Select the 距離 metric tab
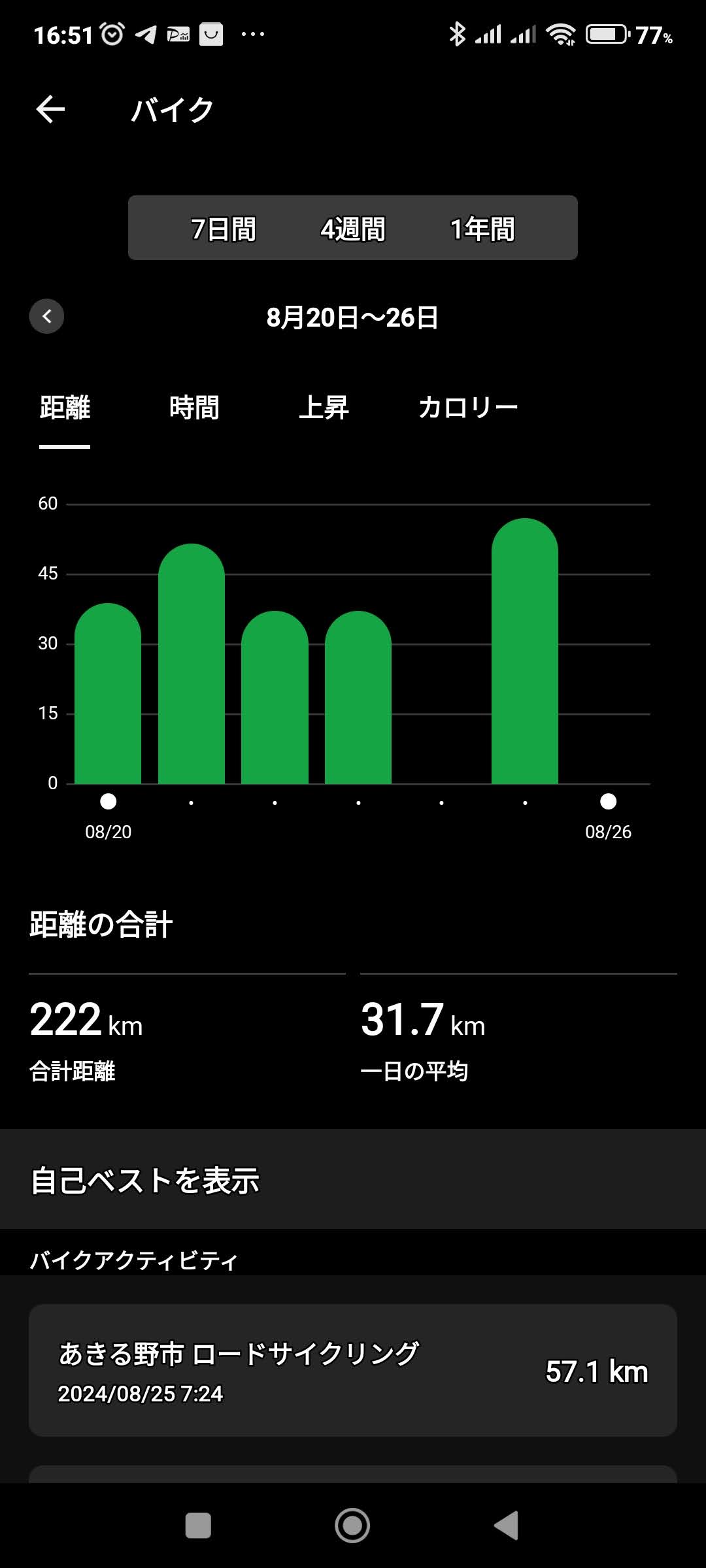This screenshot has width=706, height=1568. coord(65,408)
